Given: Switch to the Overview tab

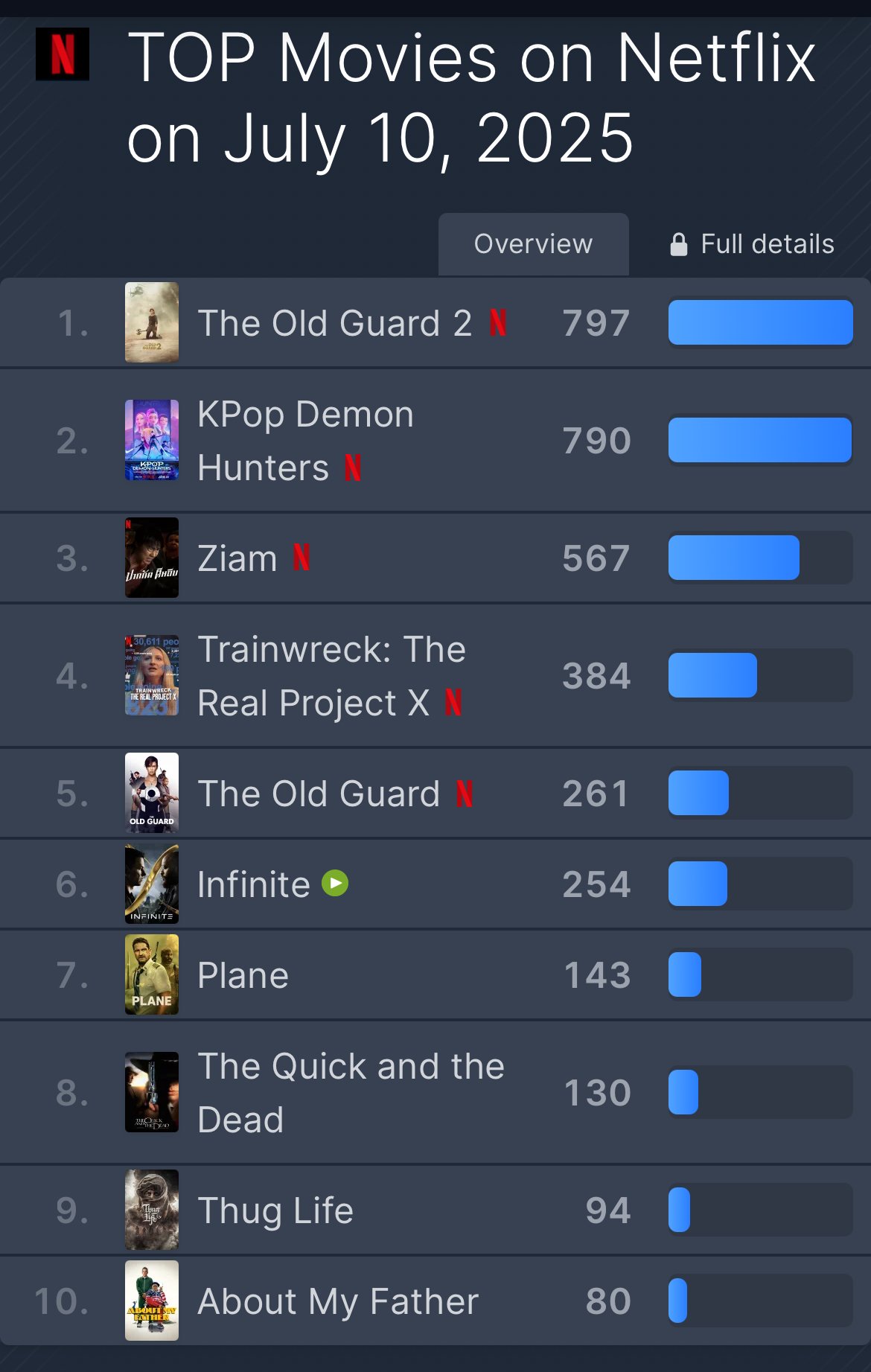Looking at the screenshot, I should click(533, 244).
